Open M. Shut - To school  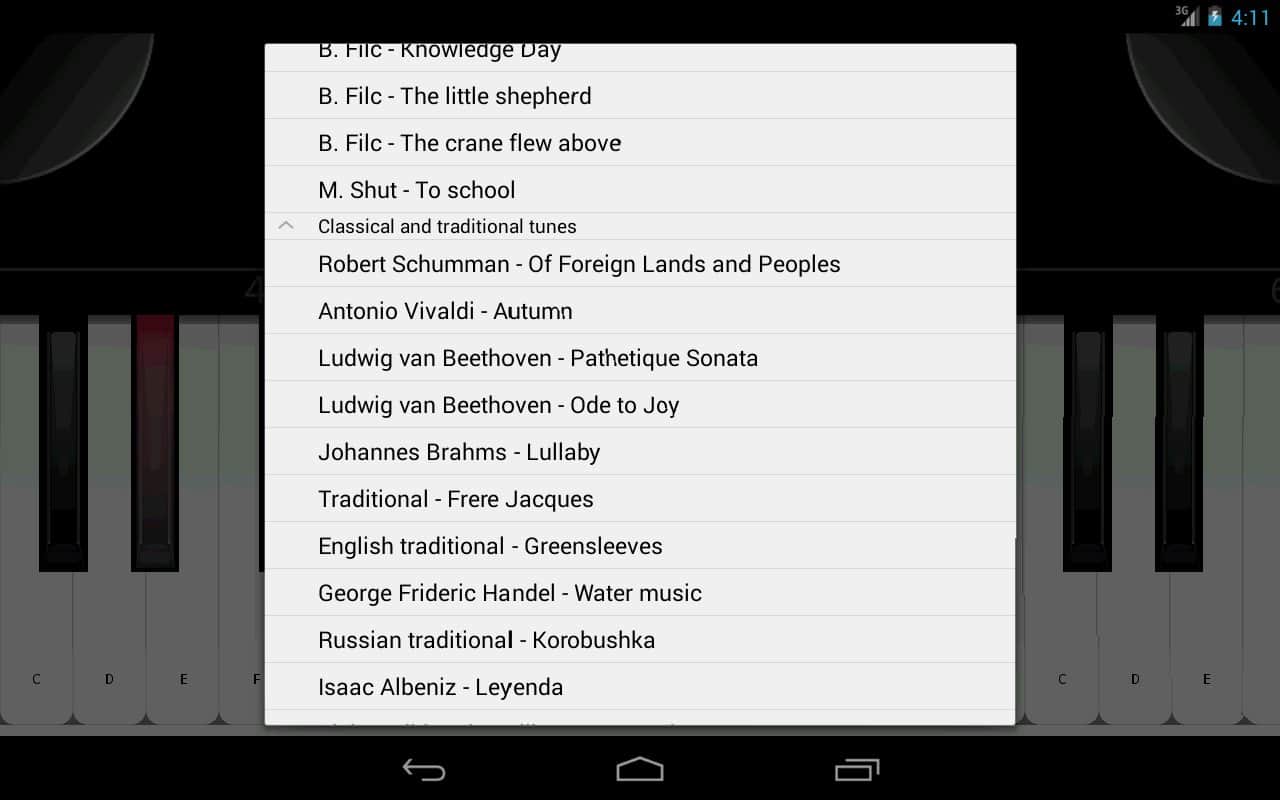[640, 190]
